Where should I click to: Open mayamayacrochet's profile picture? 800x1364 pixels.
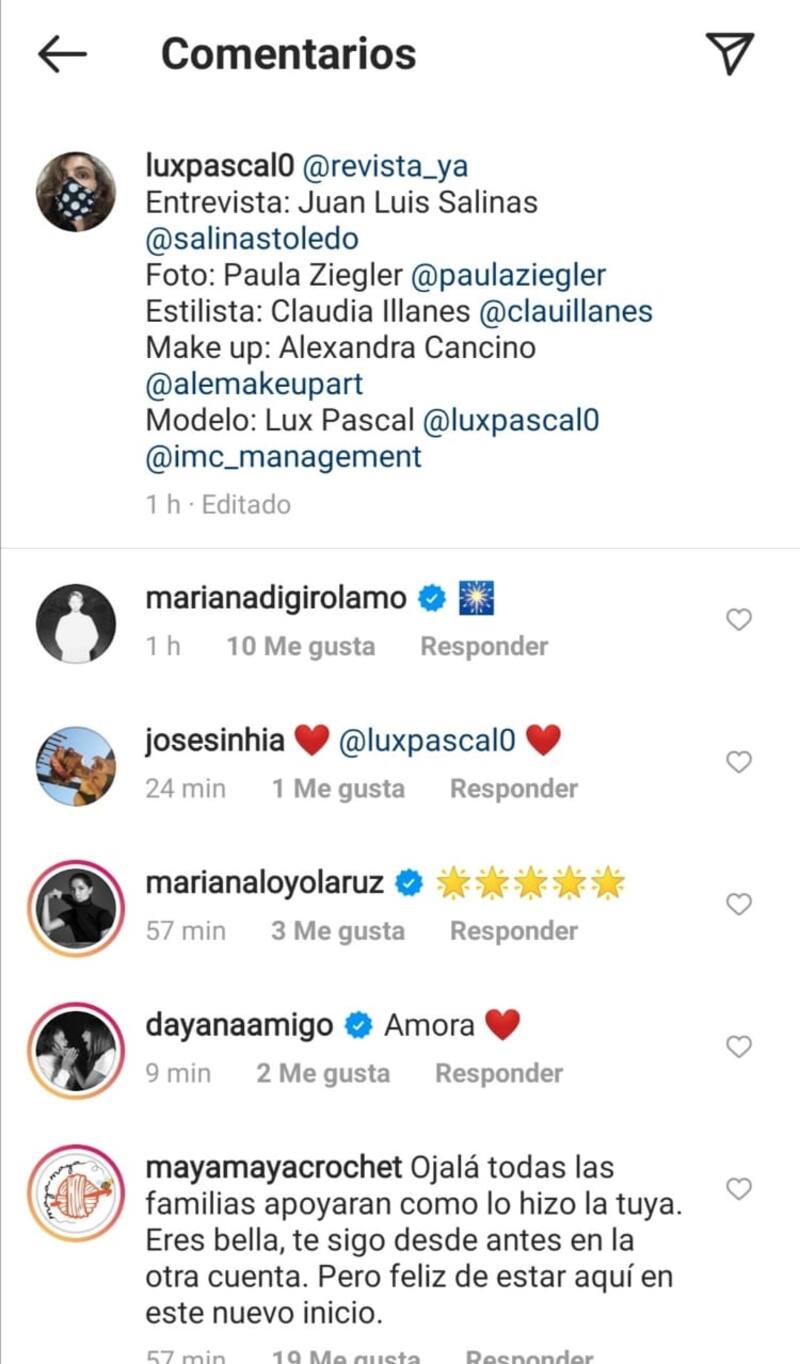tap(76, 1193)
